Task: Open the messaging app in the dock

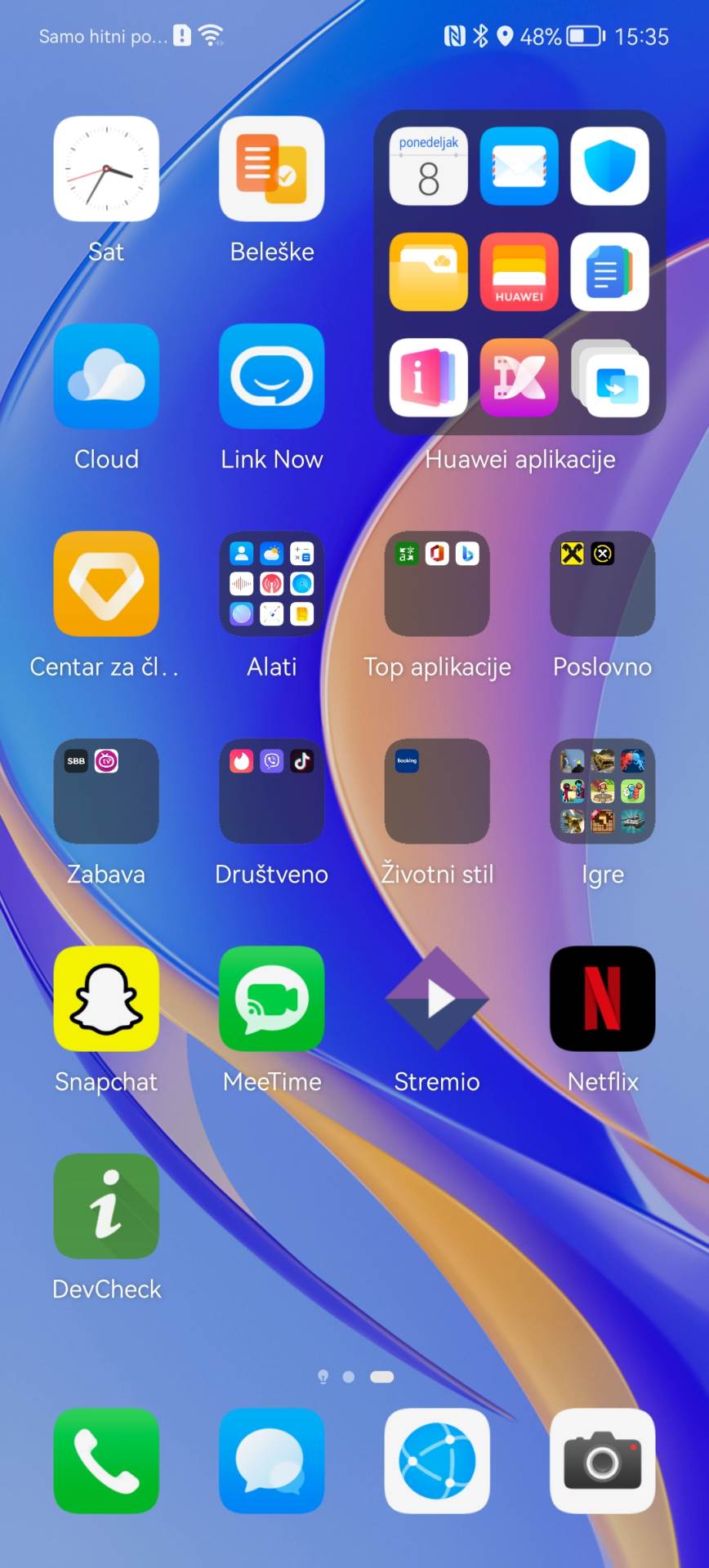Action: [271, 1461]
